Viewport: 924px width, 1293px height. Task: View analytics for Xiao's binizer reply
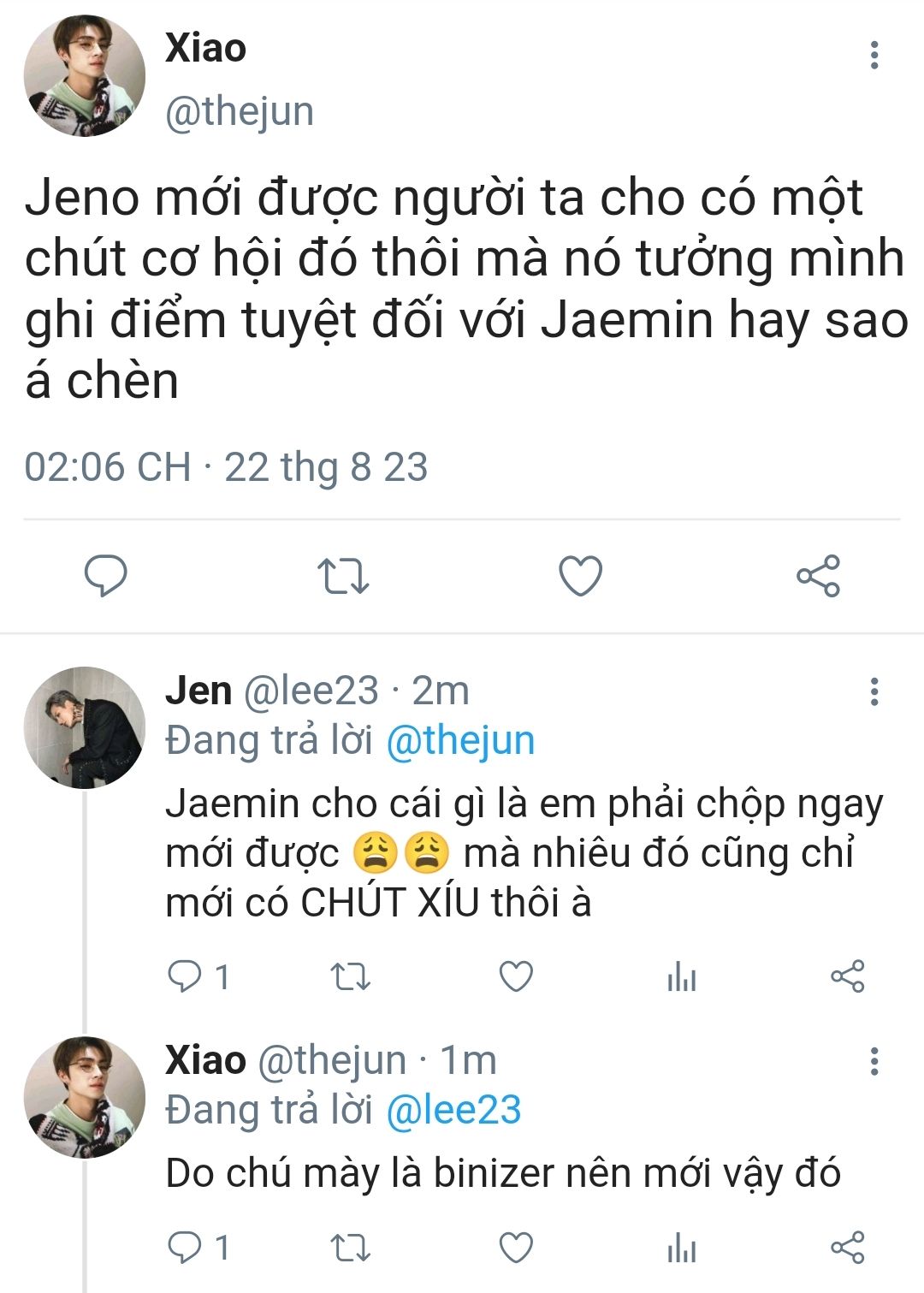tap(682, 1248)
